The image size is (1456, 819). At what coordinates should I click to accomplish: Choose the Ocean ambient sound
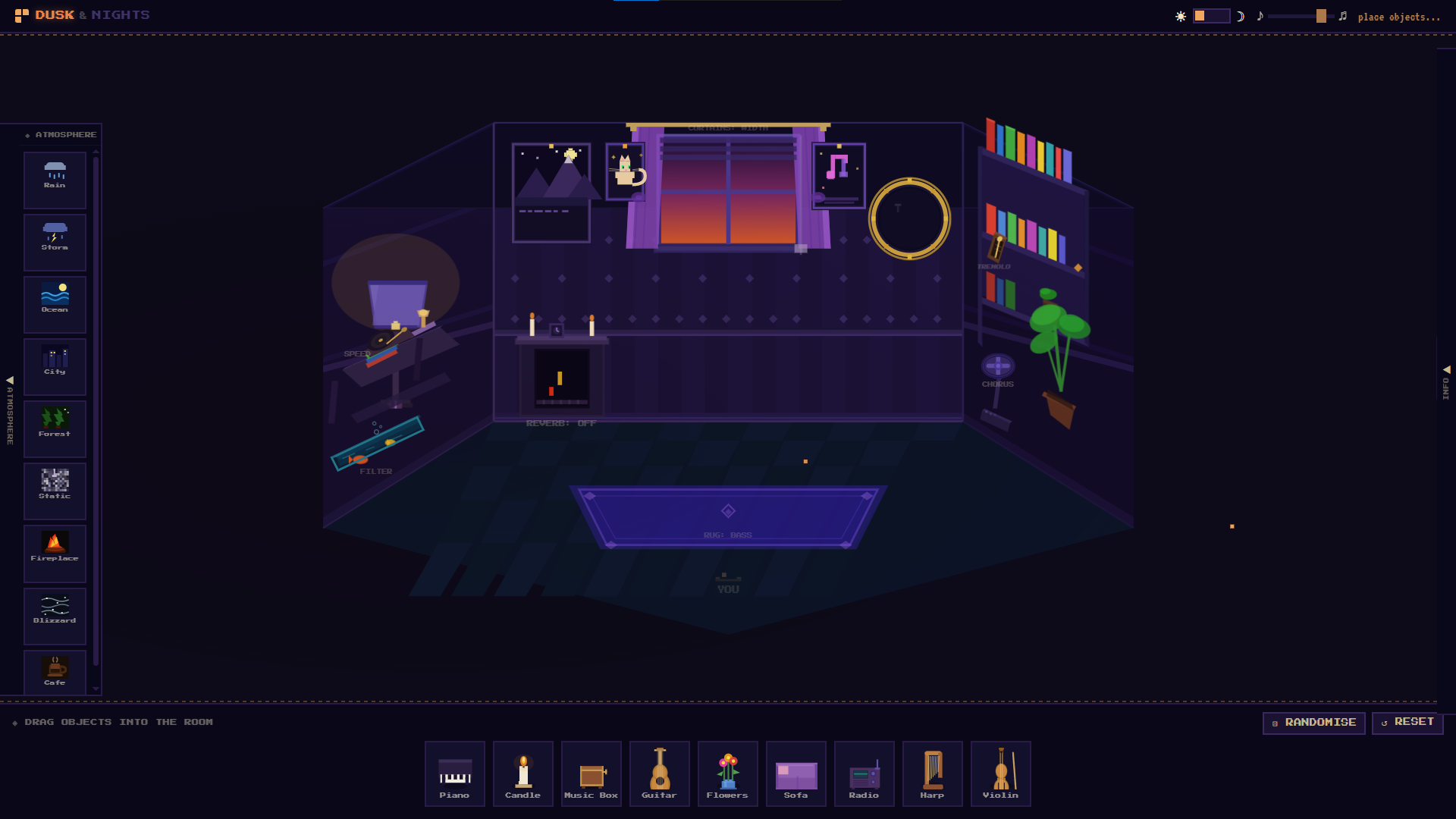tap(55, 304)
